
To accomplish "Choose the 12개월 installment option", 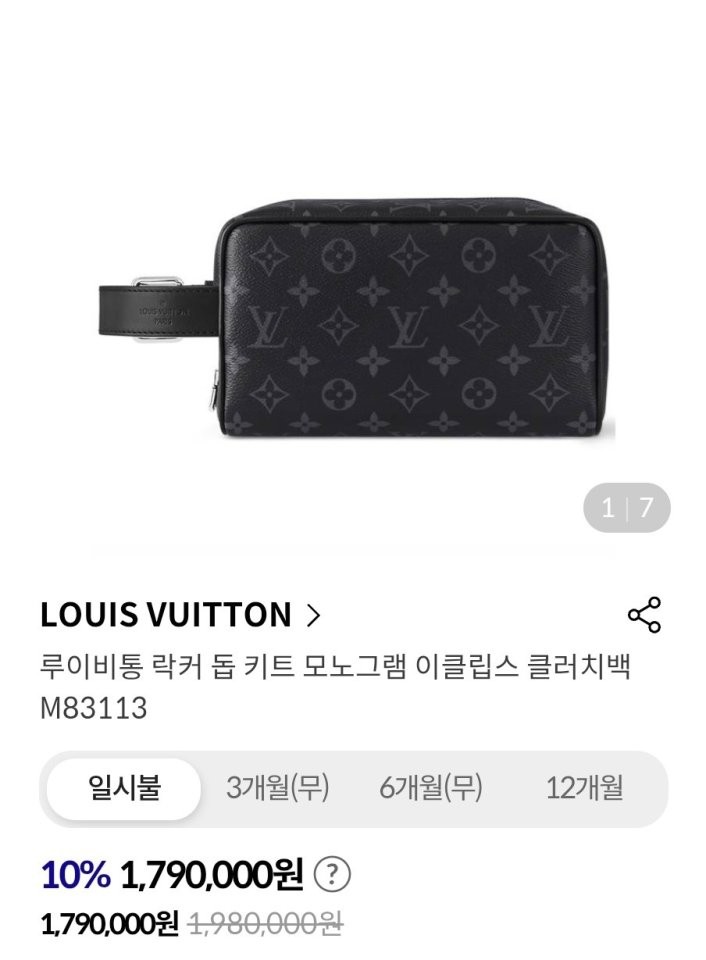I will (585, 788).
